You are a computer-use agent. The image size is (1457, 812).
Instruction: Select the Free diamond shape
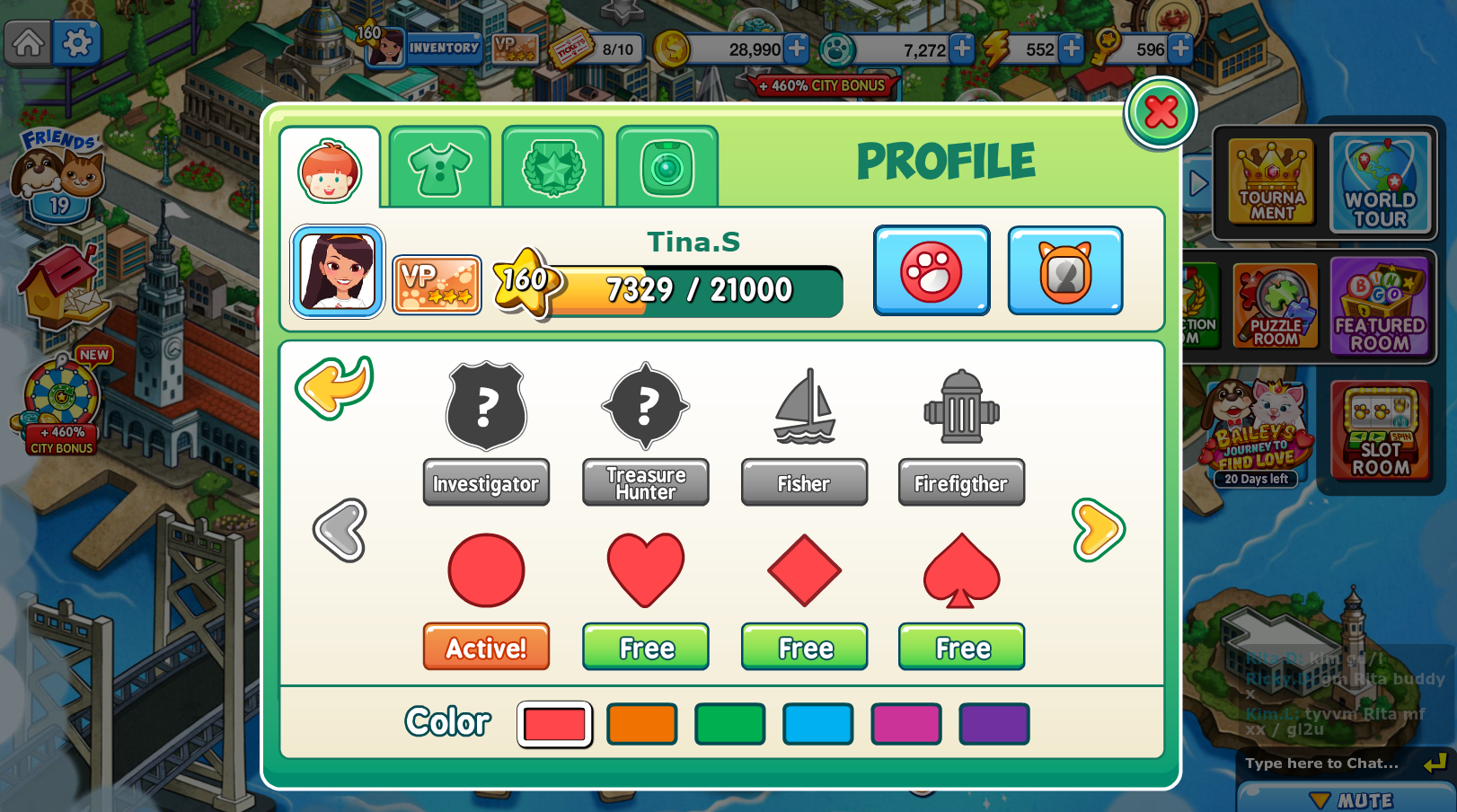pos(804,647)
